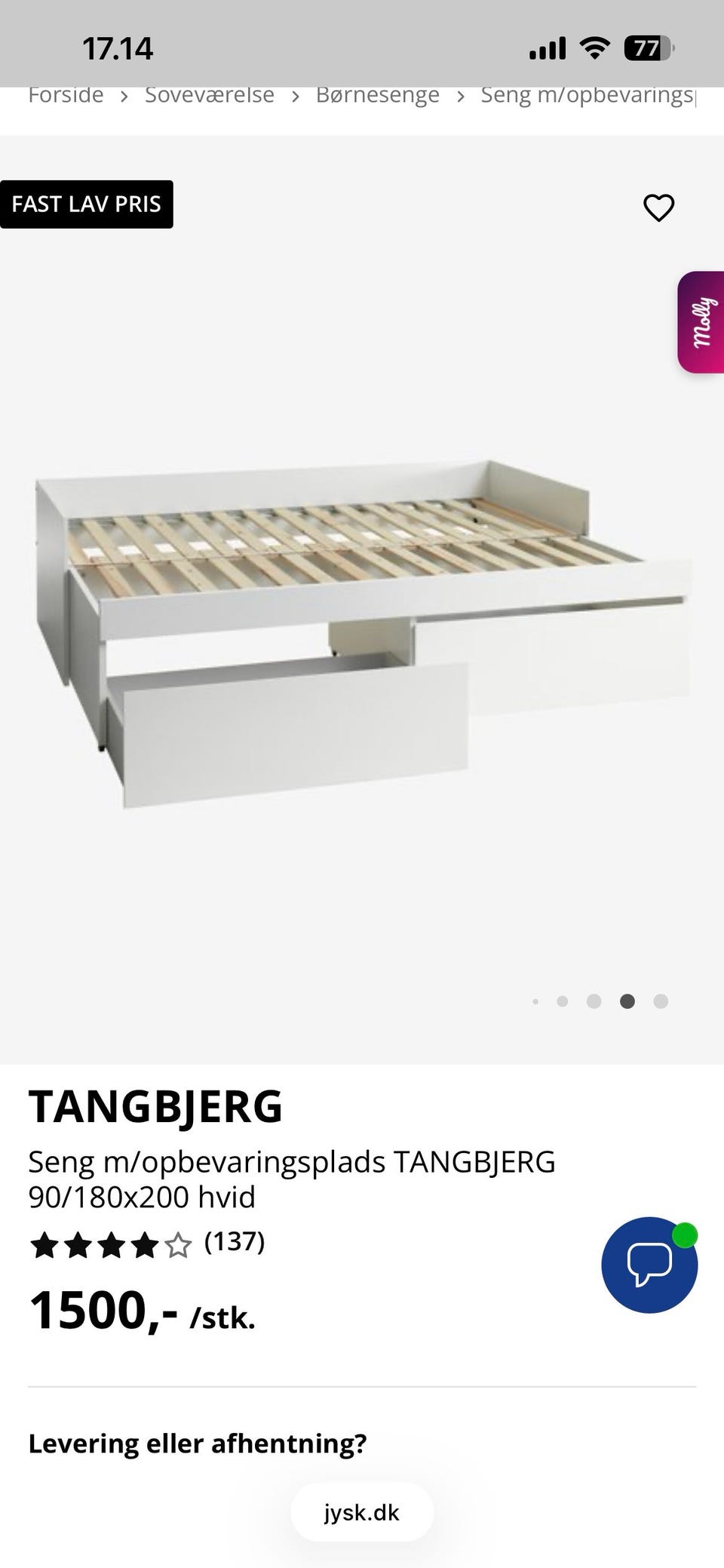Switch to the second carousel dot
Viewport: 724px width, 1568px height.
tap(563, 1001)
